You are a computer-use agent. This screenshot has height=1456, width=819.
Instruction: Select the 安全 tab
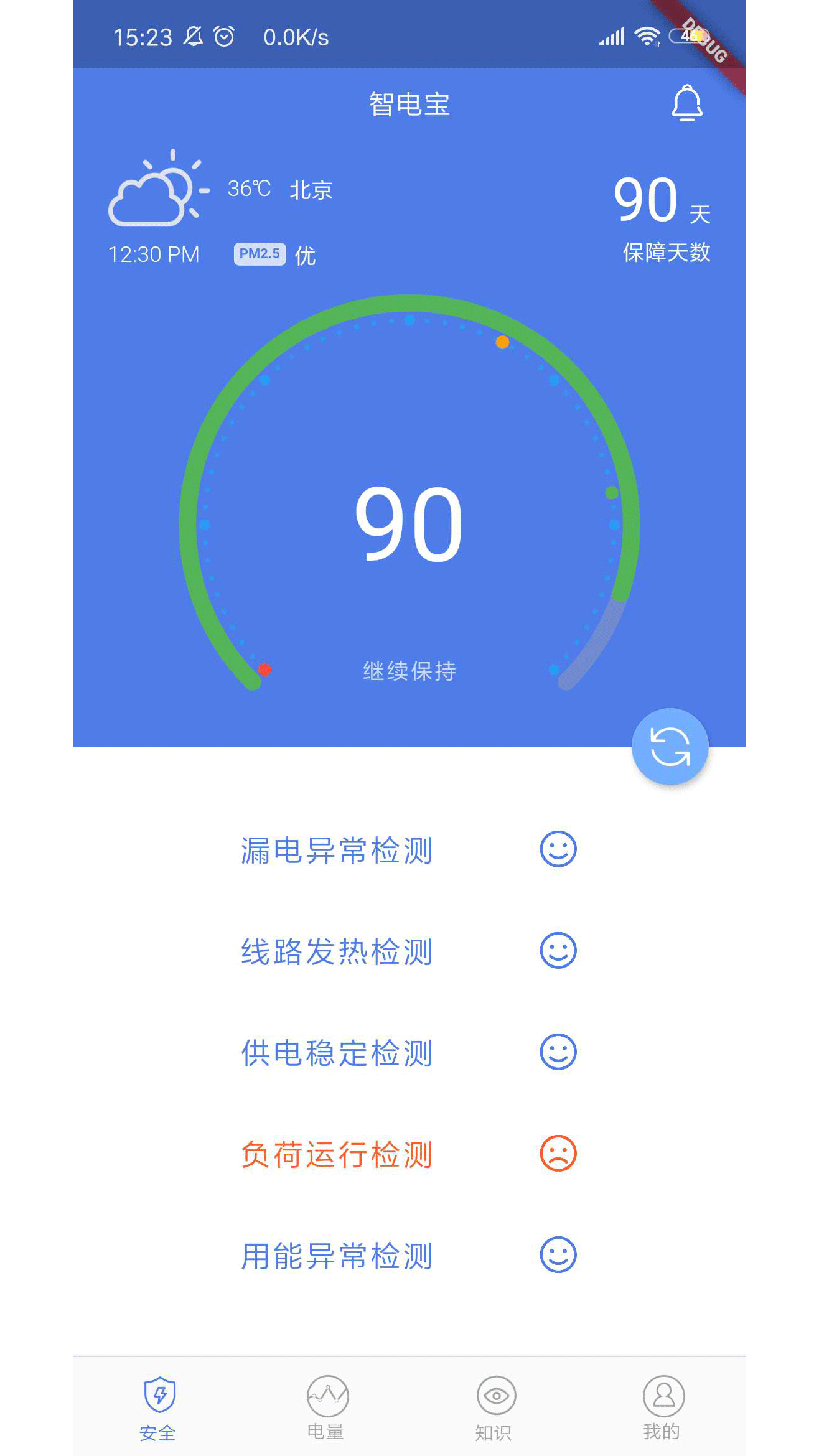(x=158, y=1407)
